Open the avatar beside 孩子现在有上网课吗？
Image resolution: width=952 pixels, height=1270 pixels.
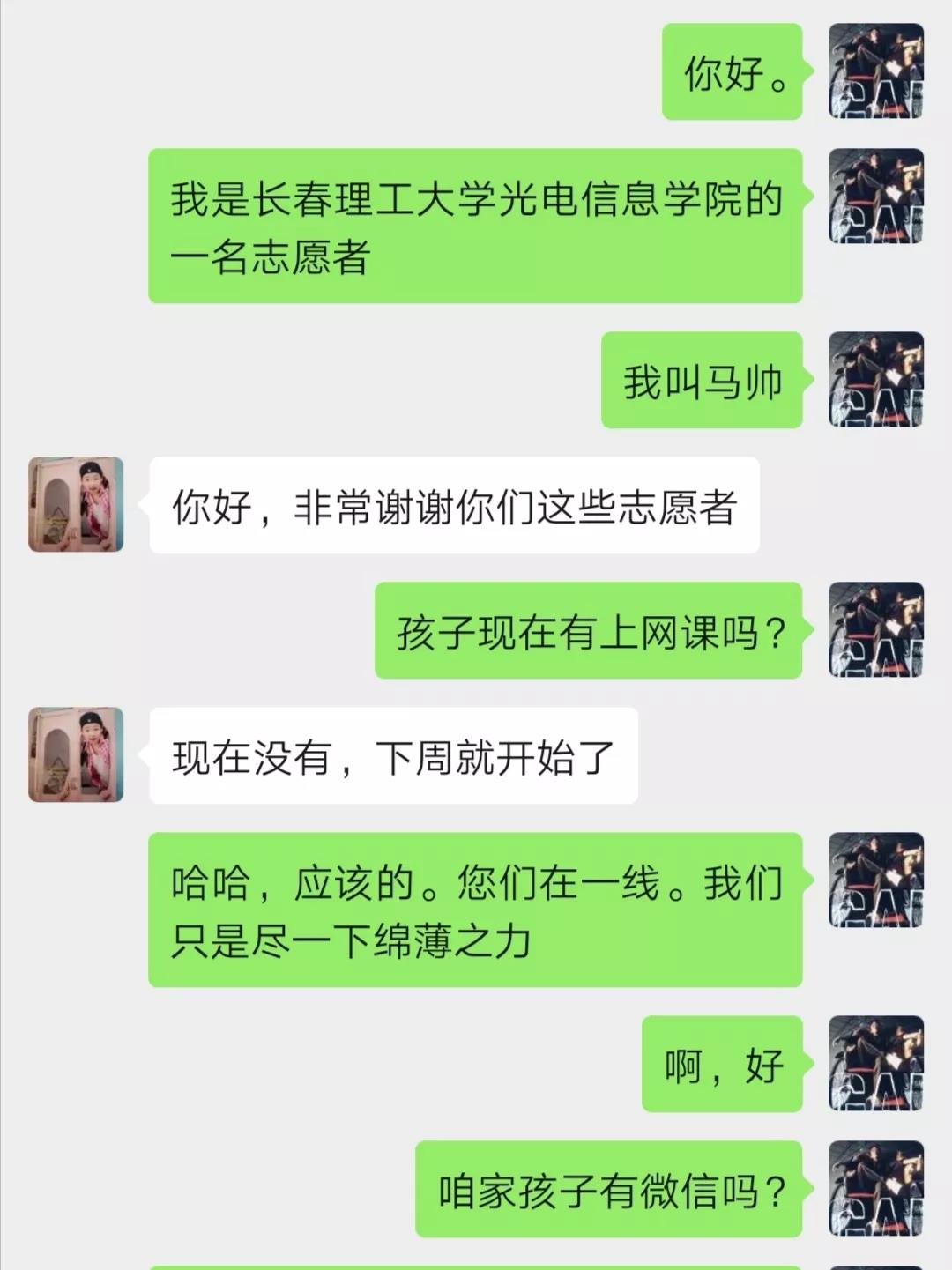coord(875,630)
